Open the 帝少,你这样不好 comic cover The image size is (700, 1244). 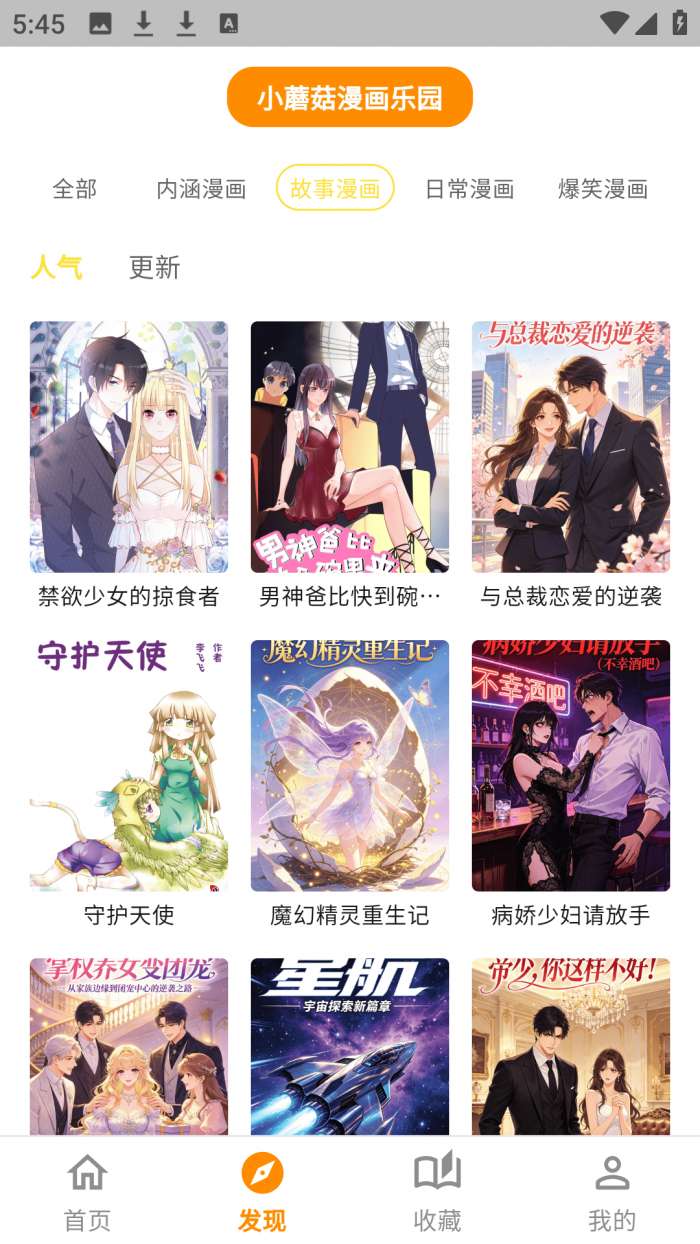[571, 1046]
